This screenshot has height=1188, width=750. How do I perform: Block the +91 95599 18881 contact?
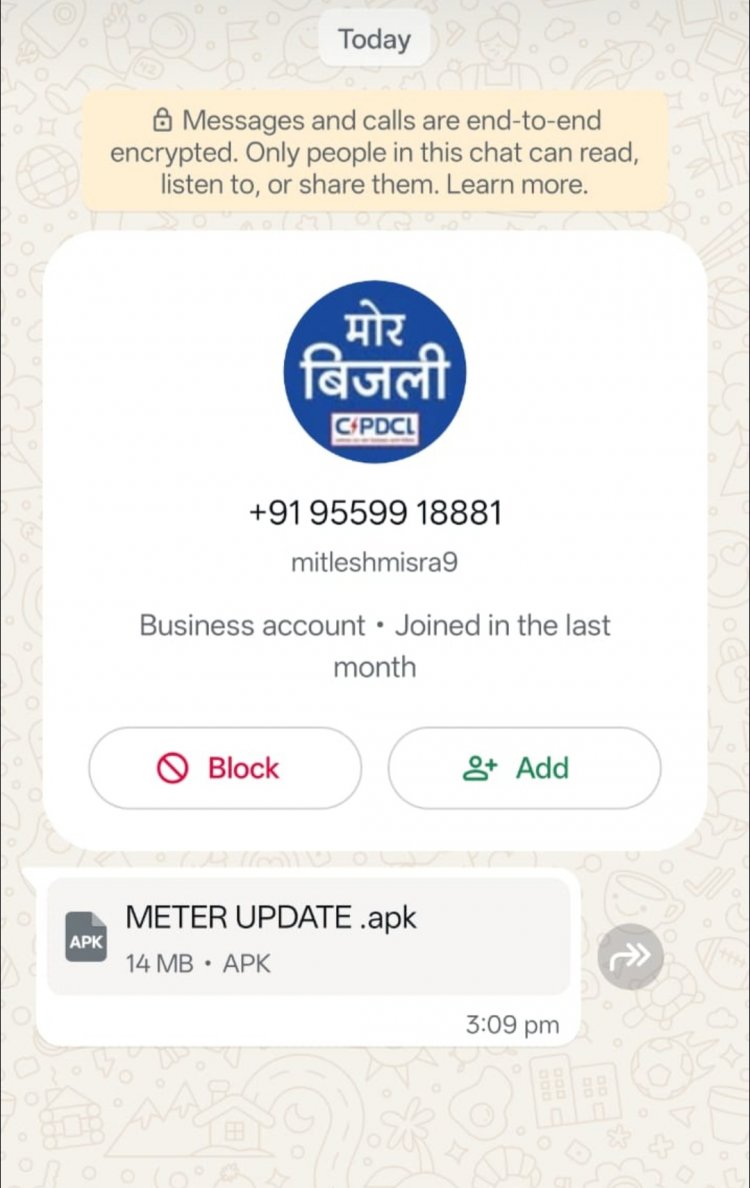tap(225, 768)
